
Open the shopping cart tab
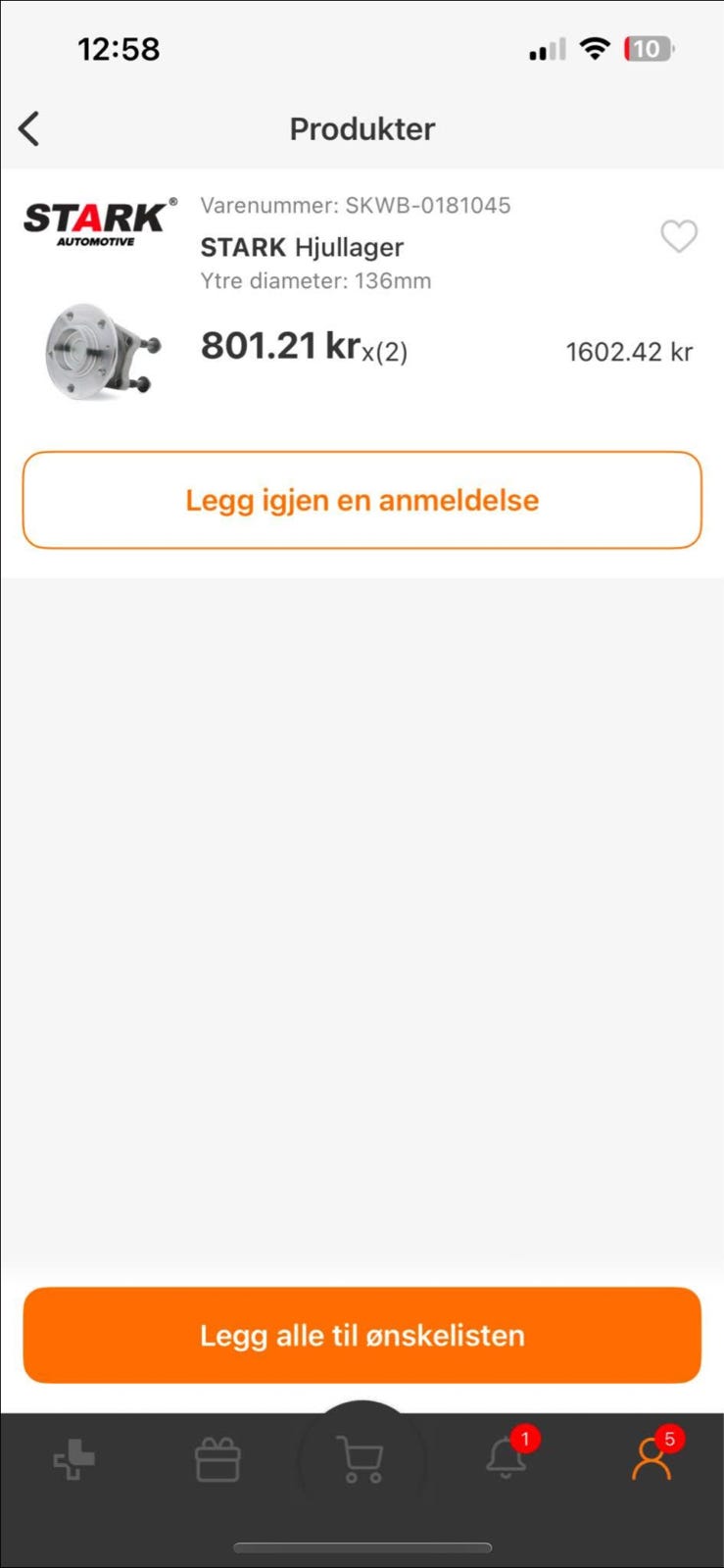(361, 1460)
